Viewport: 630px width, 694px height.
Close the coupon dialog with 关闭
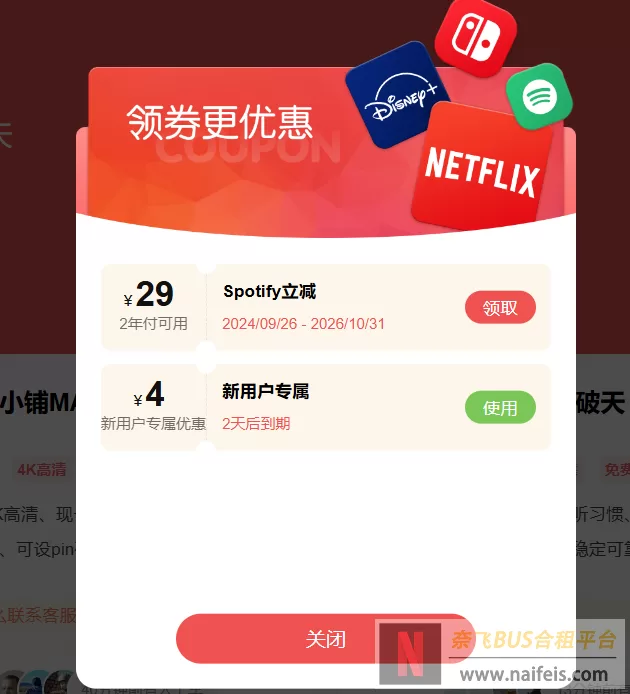325,639
